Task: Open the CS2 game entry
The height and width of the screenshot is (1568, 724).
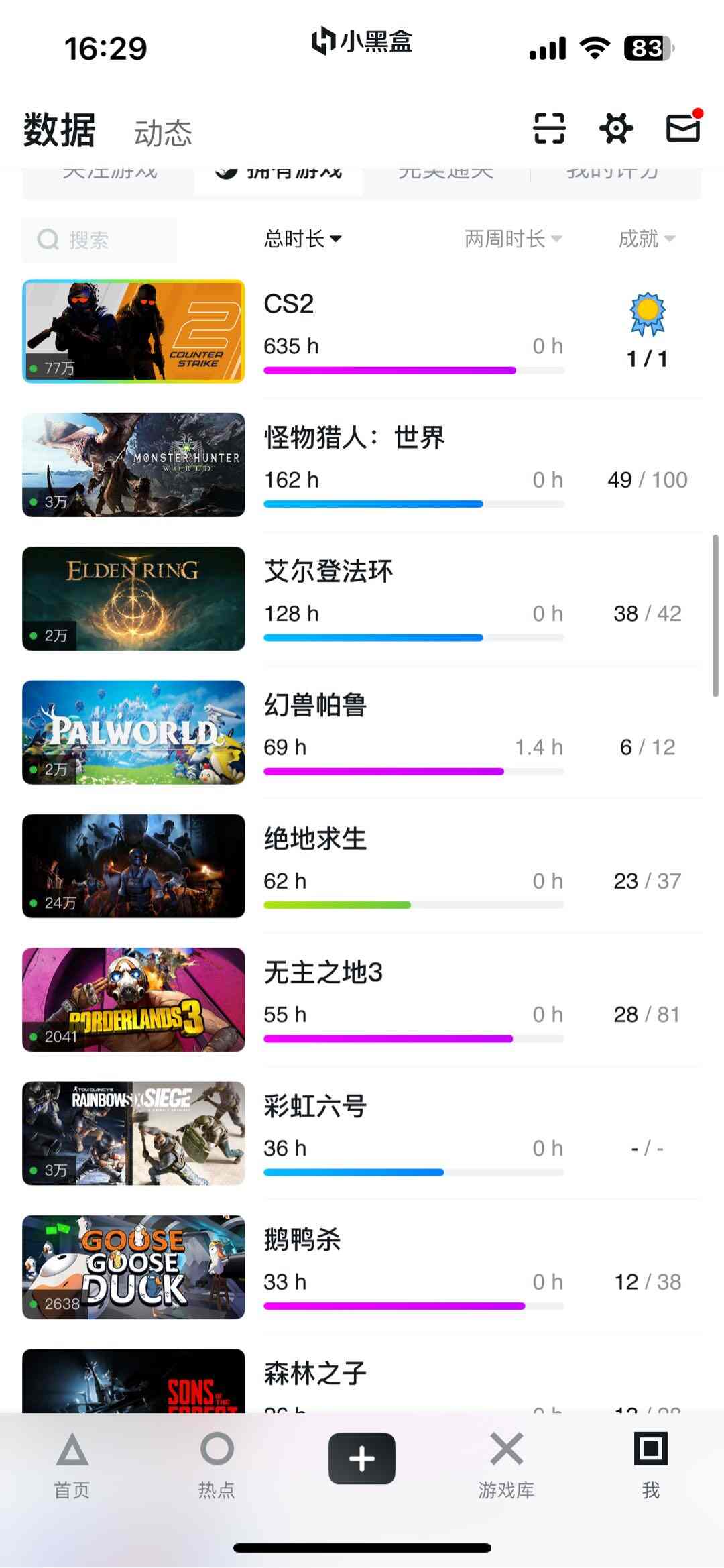Action: point(362,331)
